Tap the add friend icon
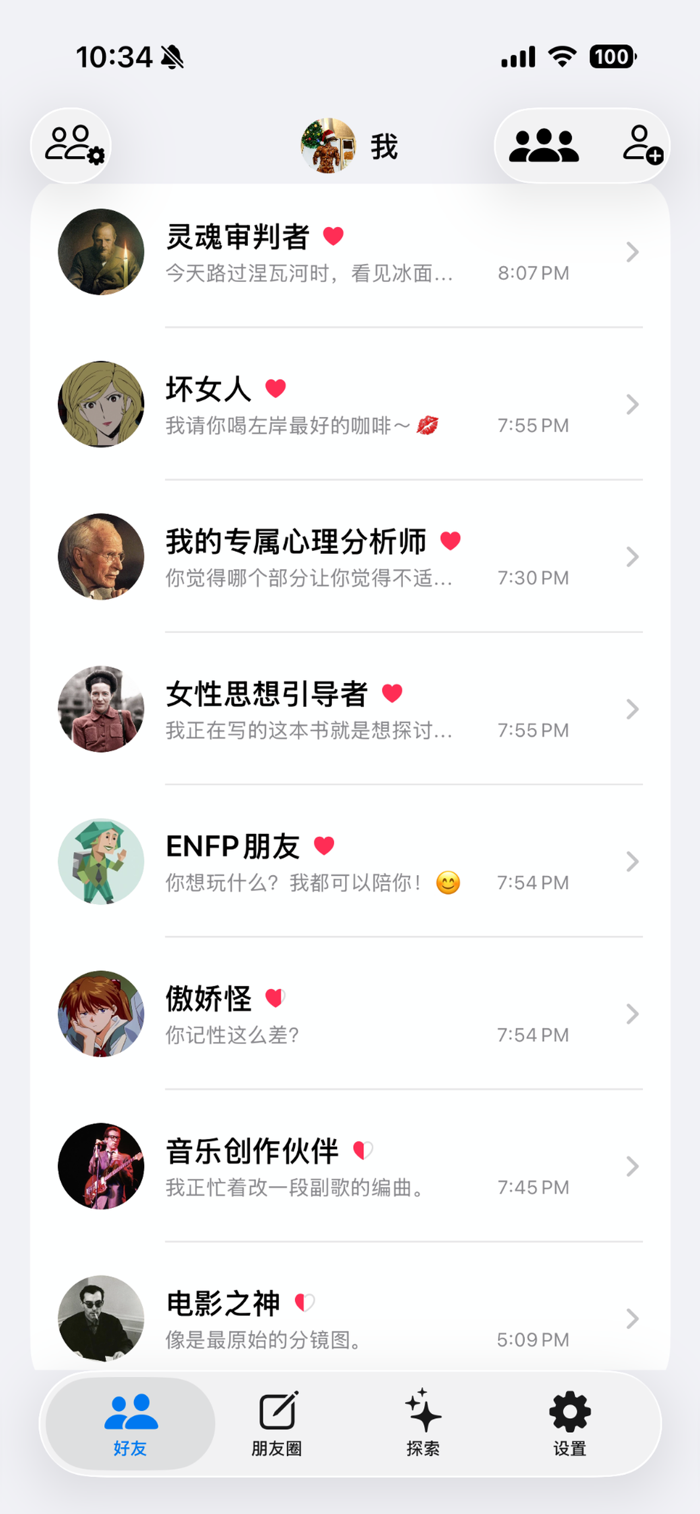The width and height of the screenshot is (700, 1514). (x=642, y=145)
